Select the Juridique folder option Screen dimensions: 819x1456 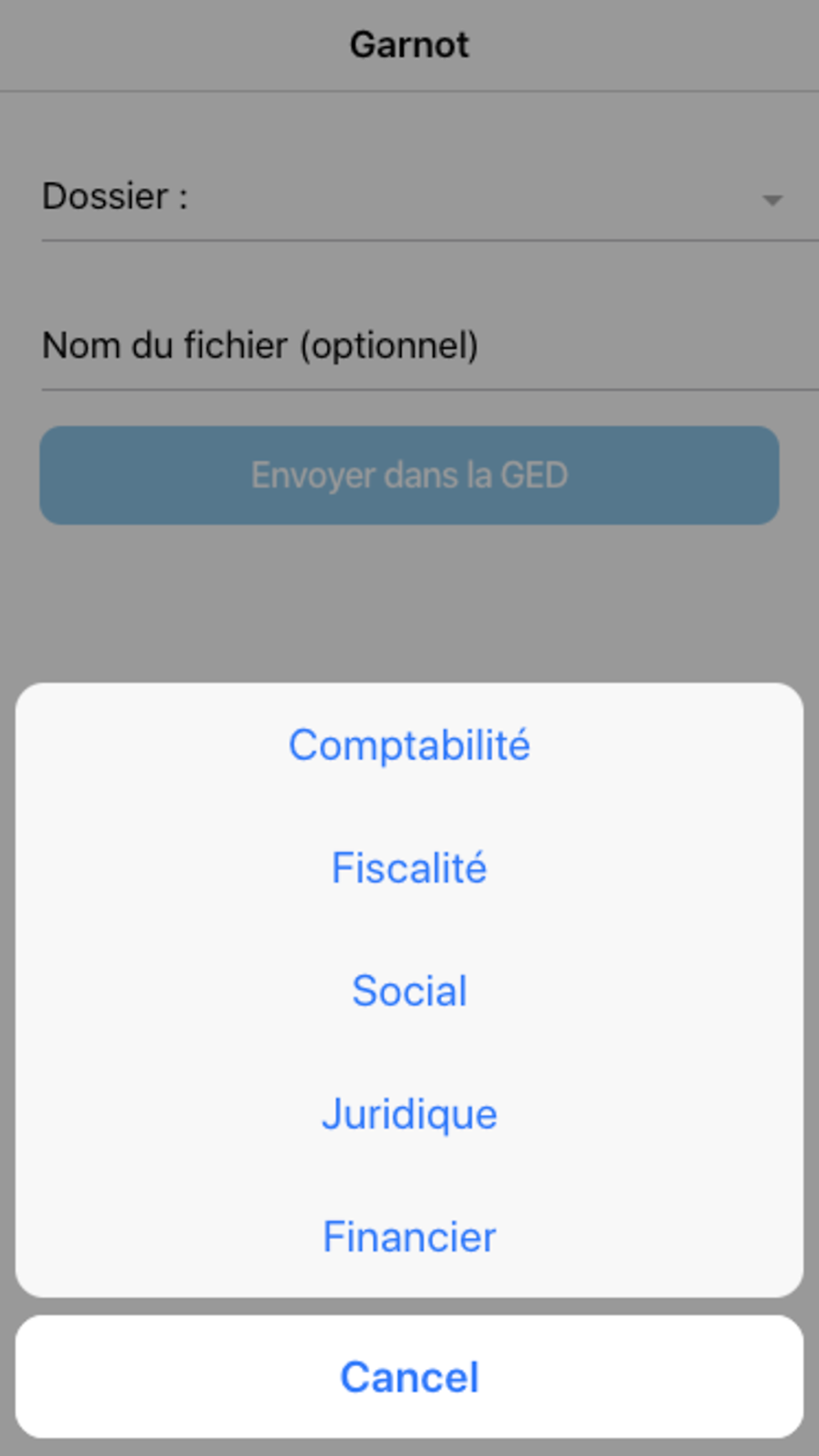click(x=409, y=1114)
